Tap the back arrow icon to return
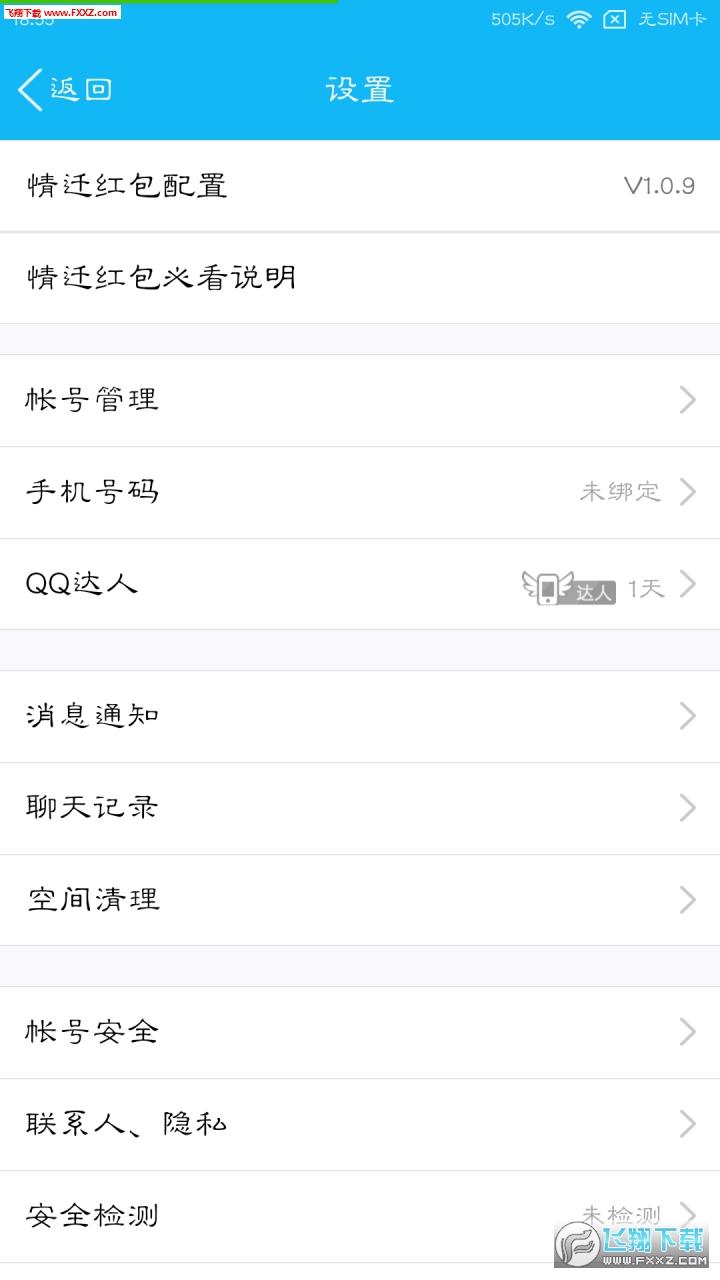Screen dimensions: 720x1280 [x=28, y=89]
